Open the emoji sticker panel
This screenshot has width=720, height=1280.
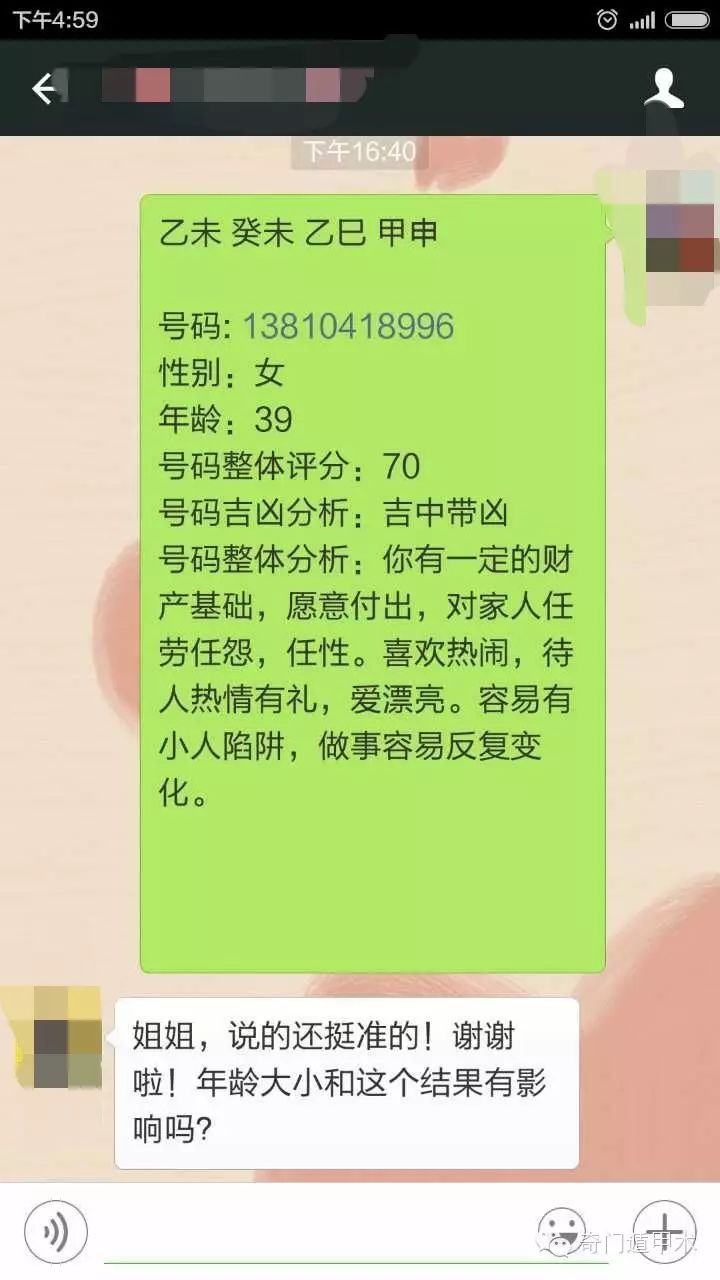[562, 1230]
